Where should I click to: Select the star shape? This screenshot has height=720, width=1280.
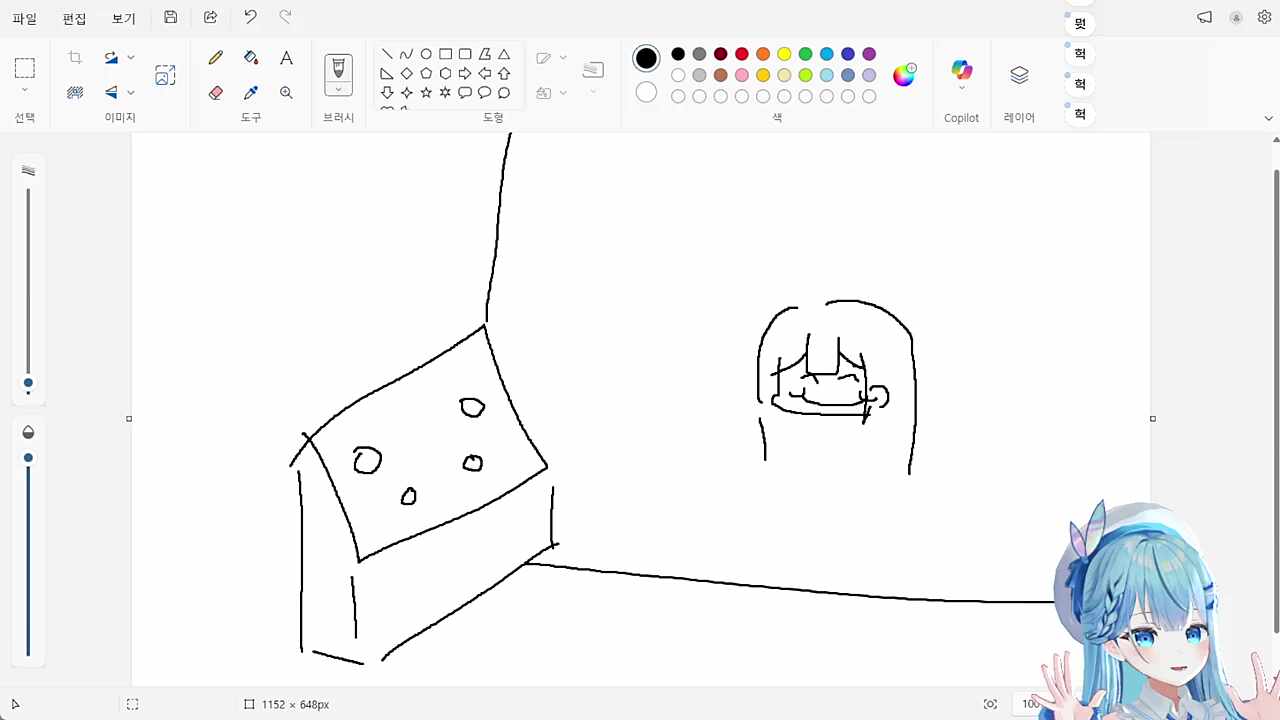coord(426,92)
